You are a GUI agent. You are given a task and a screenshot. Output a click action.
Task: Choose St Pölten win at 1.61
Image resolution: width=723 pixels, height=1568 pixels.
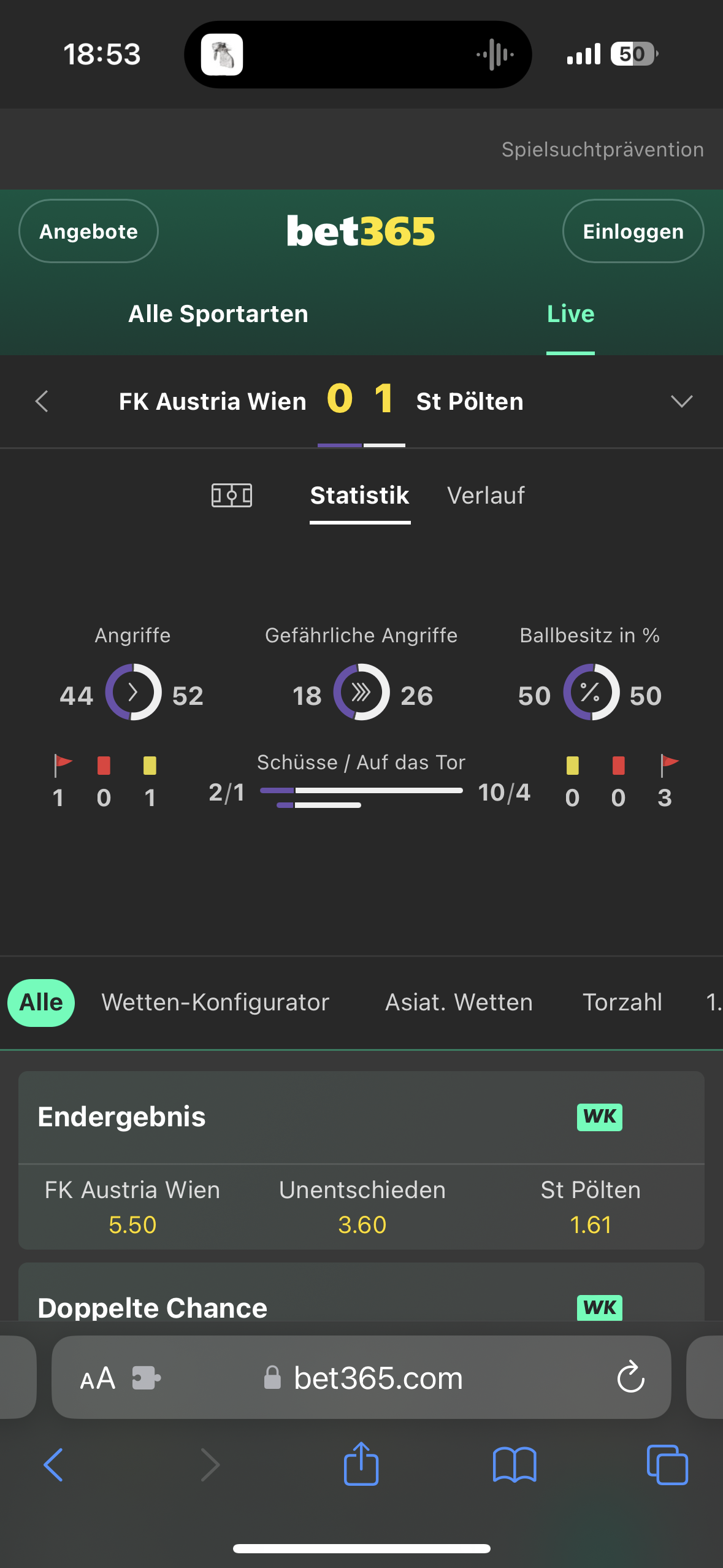(x=591, y=1207)
